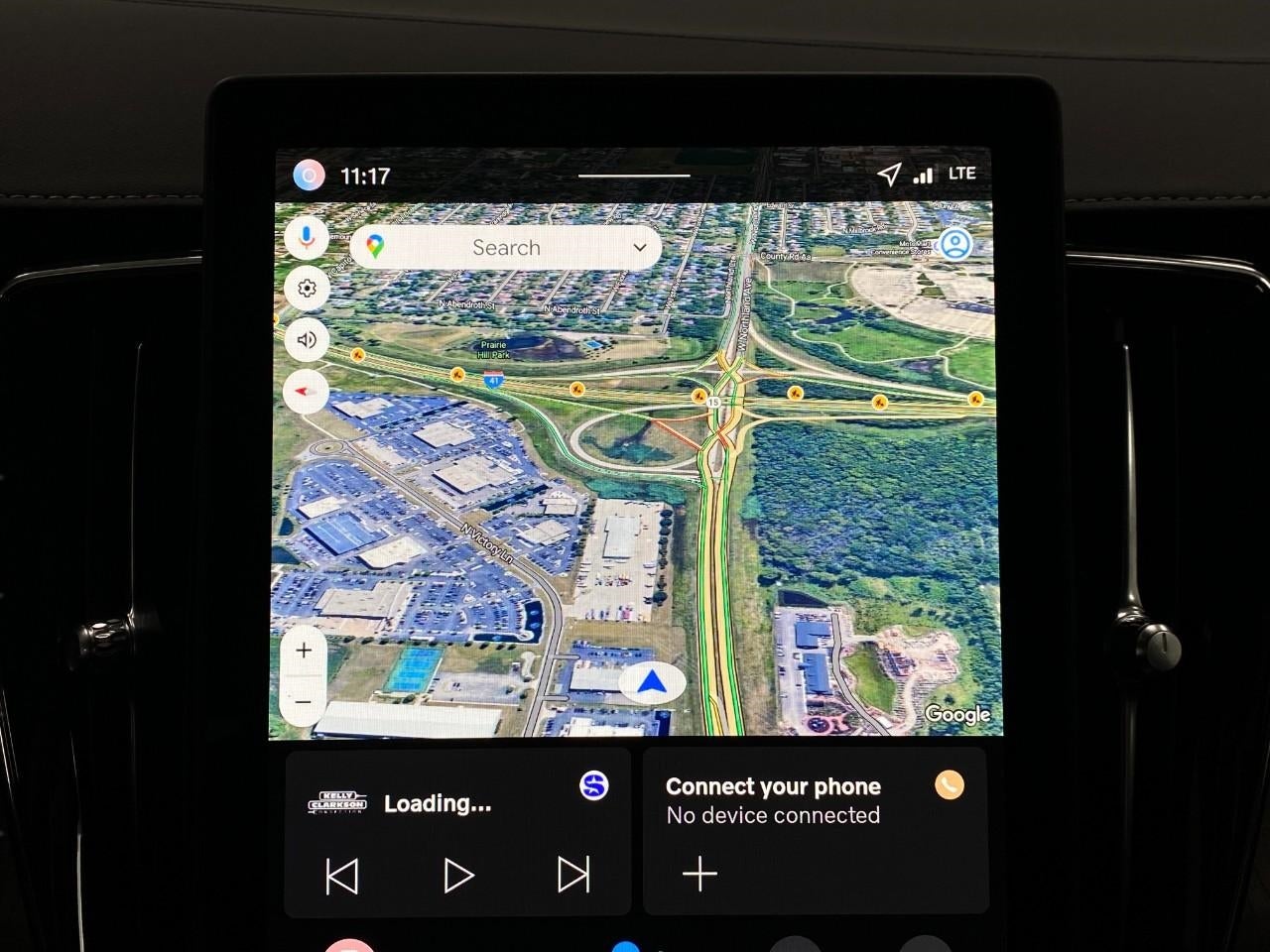Screen dimensions: 1270x952
Task: Open the Connect your phone card
Action: (x=773, y=800)
